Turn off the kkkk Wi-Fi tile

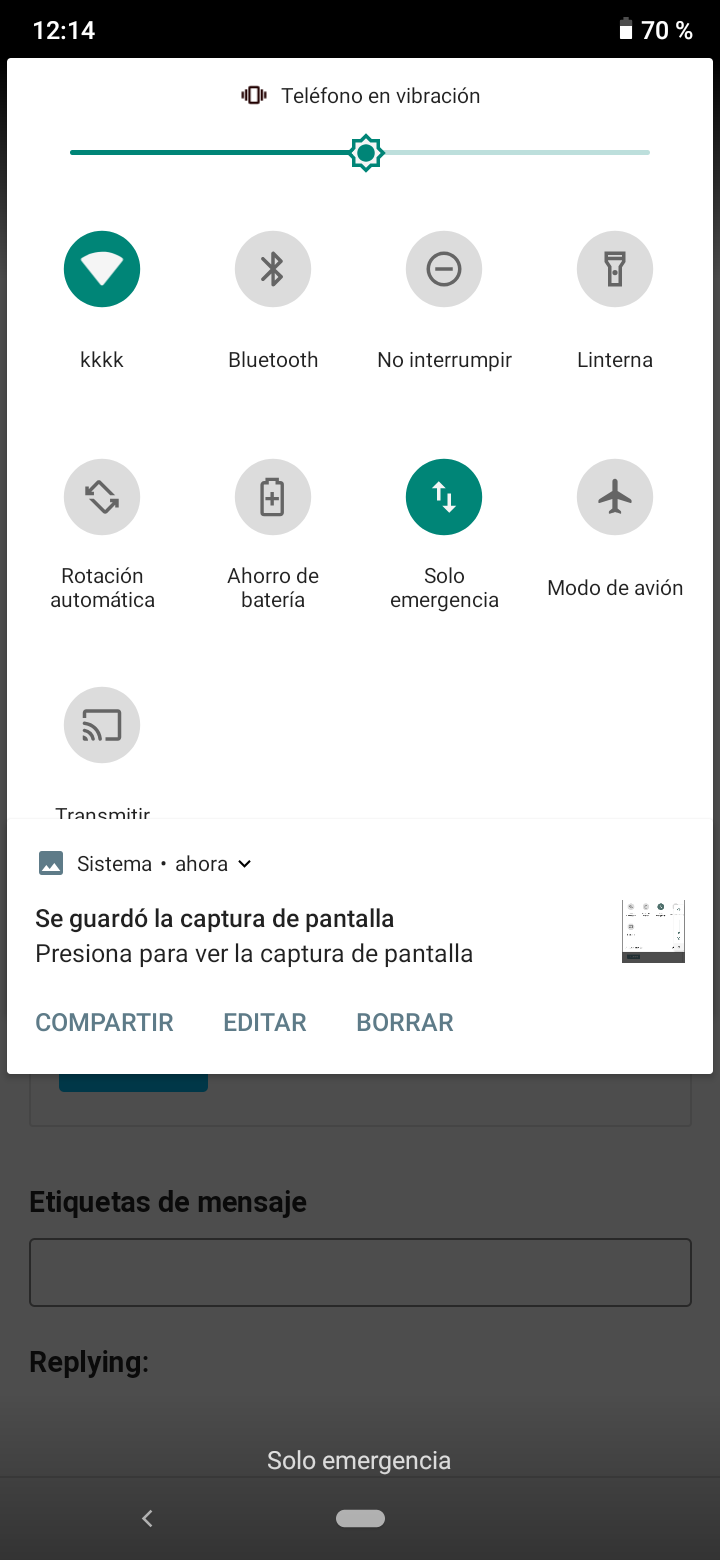point(102,269)
